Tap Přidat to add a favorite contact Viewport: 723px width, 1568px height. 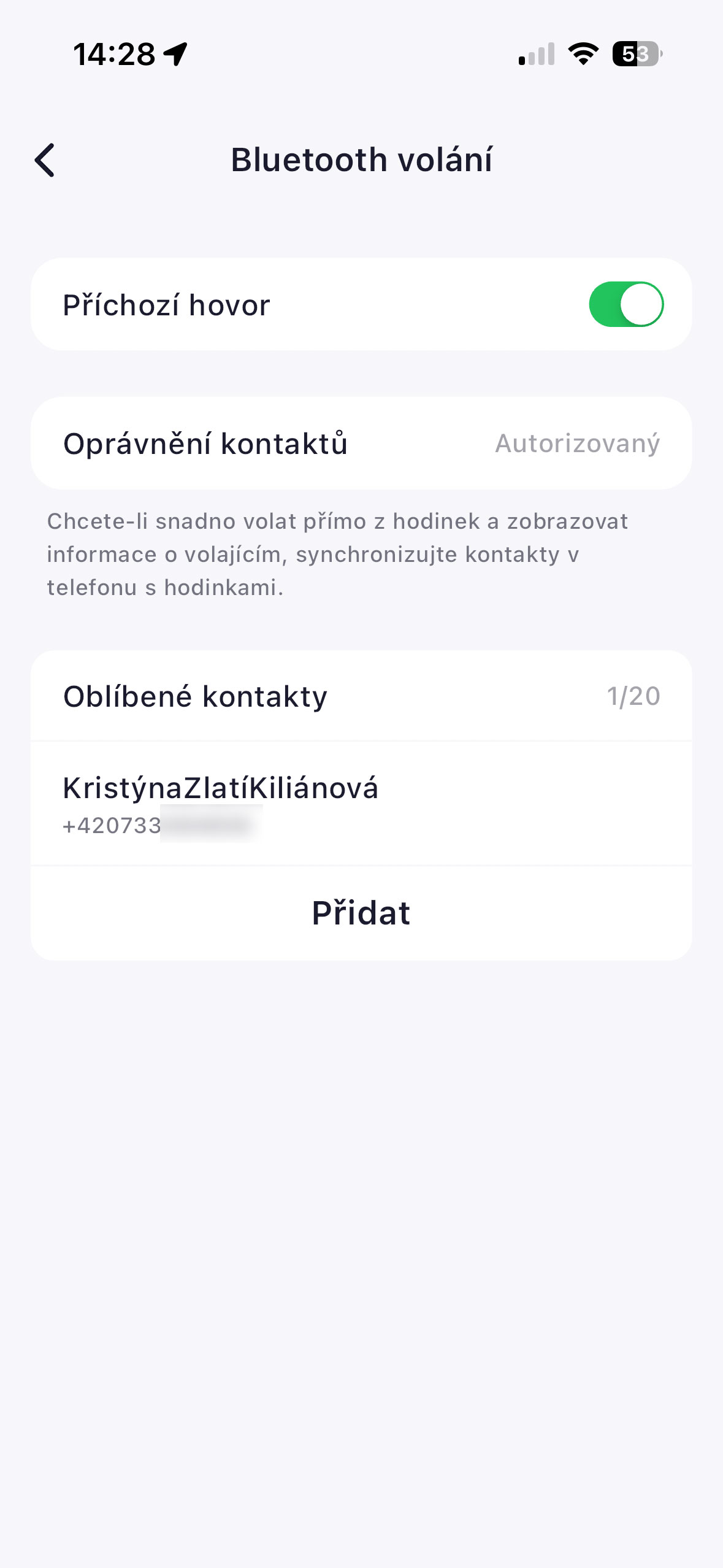(361, 913)
